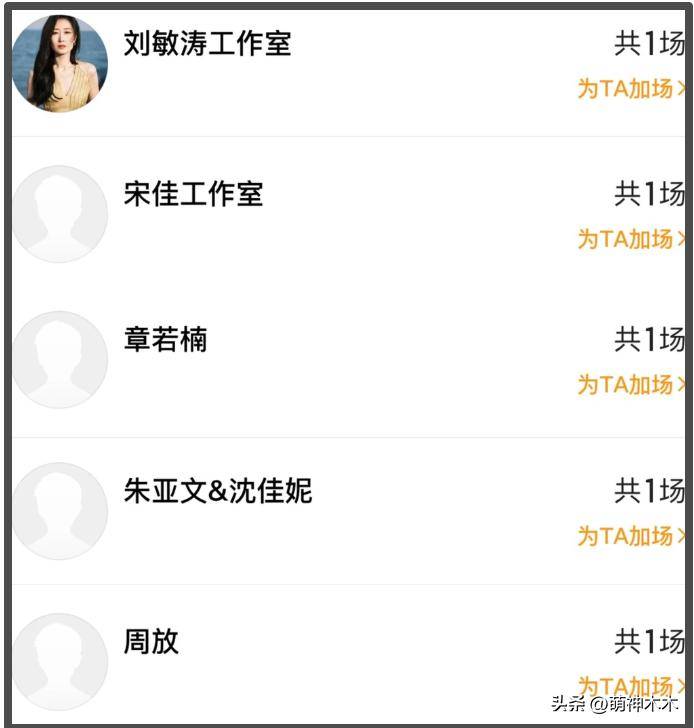The width and height of the screenshot is (694, 728).
Task: Open 刘敏涛工作室 row
Action: tap(207, 44)
